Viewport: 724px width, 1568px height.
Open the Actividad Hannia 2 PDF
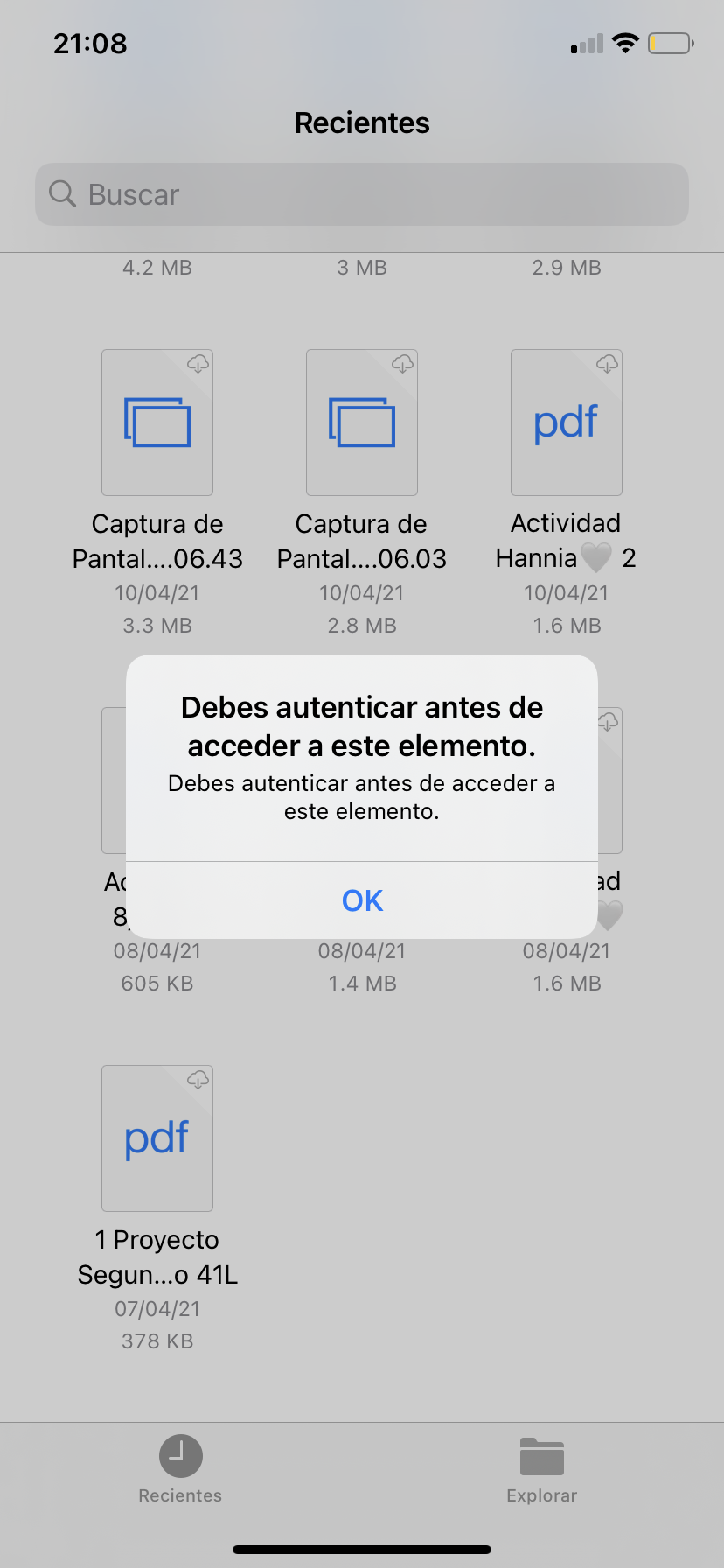[566, 423]
